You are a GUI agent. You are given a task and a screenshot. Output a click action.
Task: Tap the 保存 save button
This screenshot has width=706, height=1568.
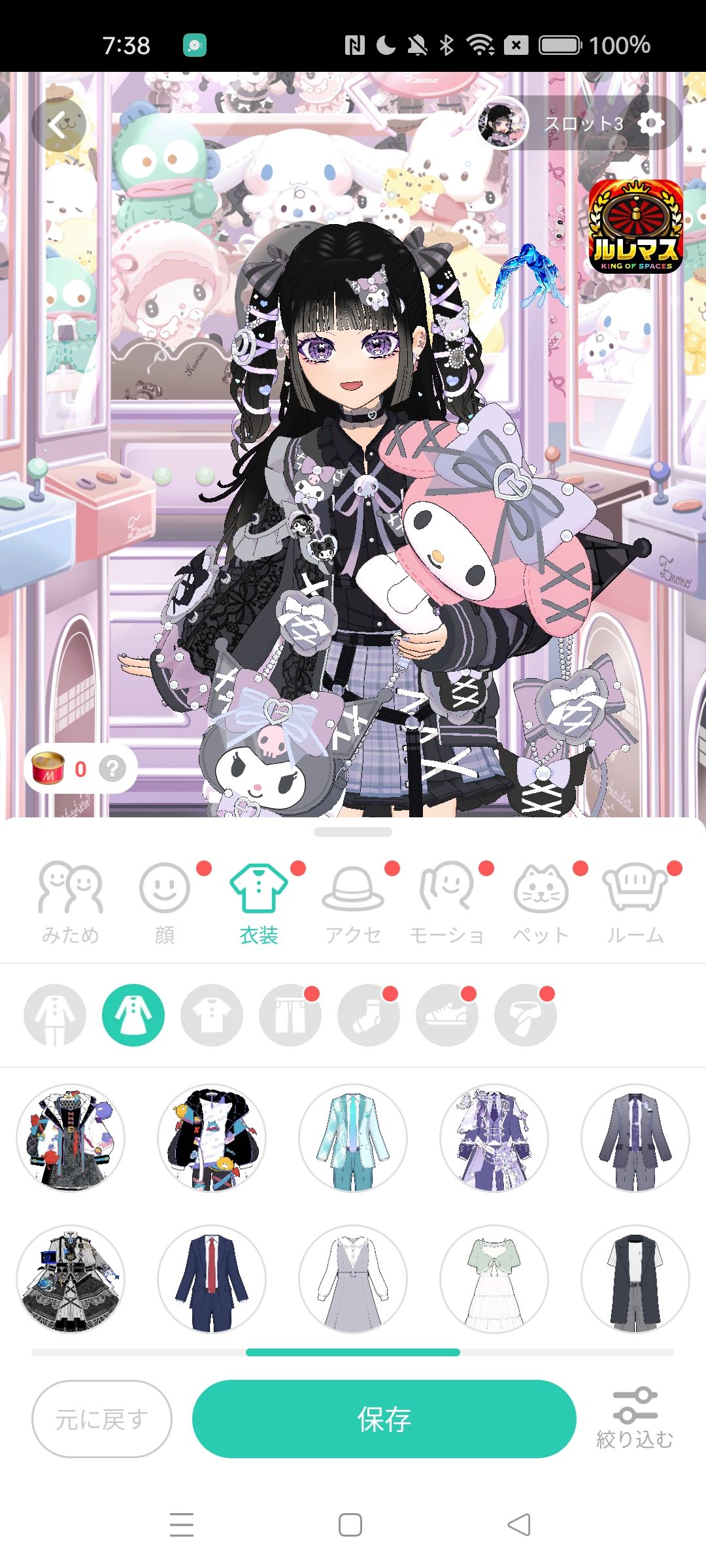[x=384, y=1419]
